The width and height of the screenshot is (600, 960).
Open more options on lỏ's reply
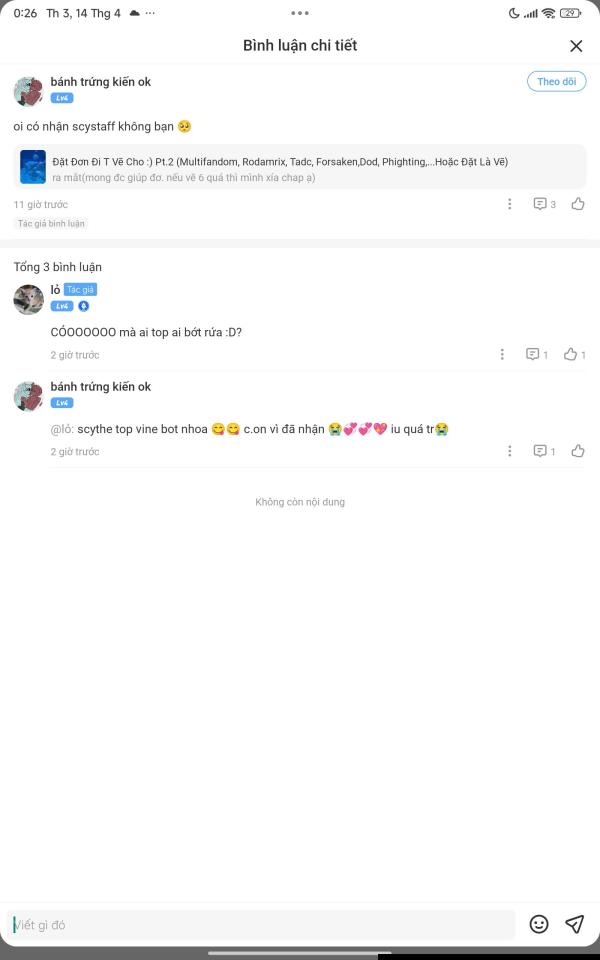tap(502, 354)
